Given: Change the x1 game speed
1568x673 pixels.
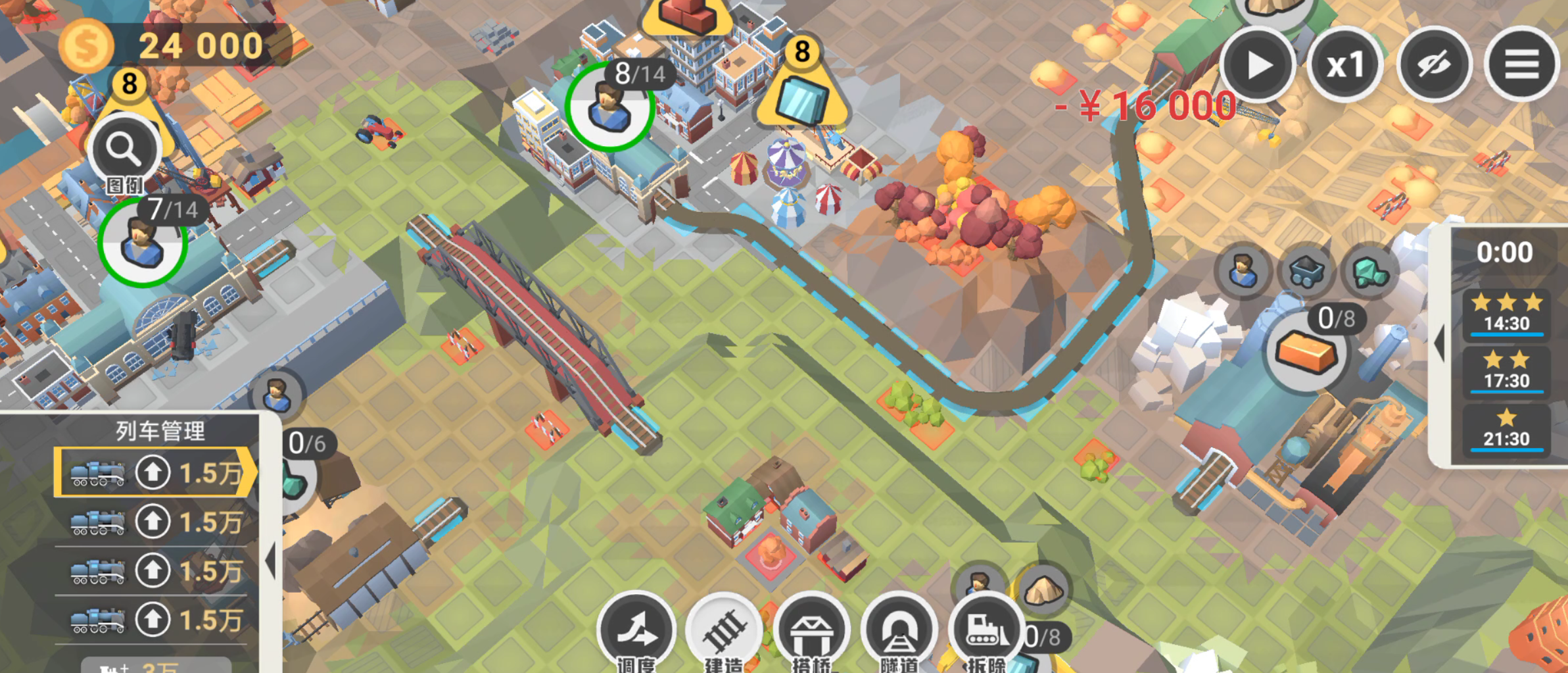Looking at the screenshot, I should [x=1345, y=65].
